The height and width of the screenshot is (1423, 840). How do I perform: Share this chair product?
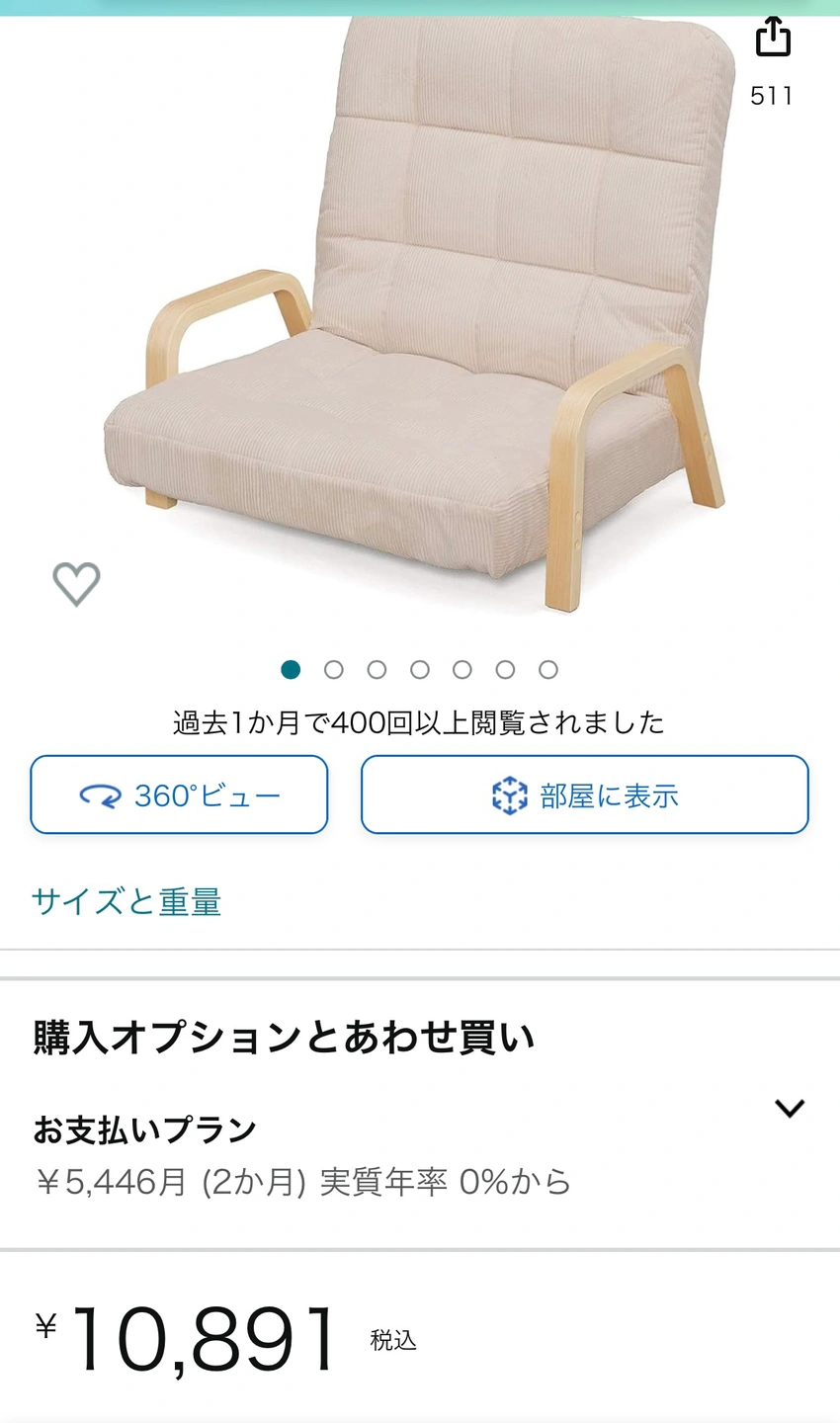click(773, 39)
